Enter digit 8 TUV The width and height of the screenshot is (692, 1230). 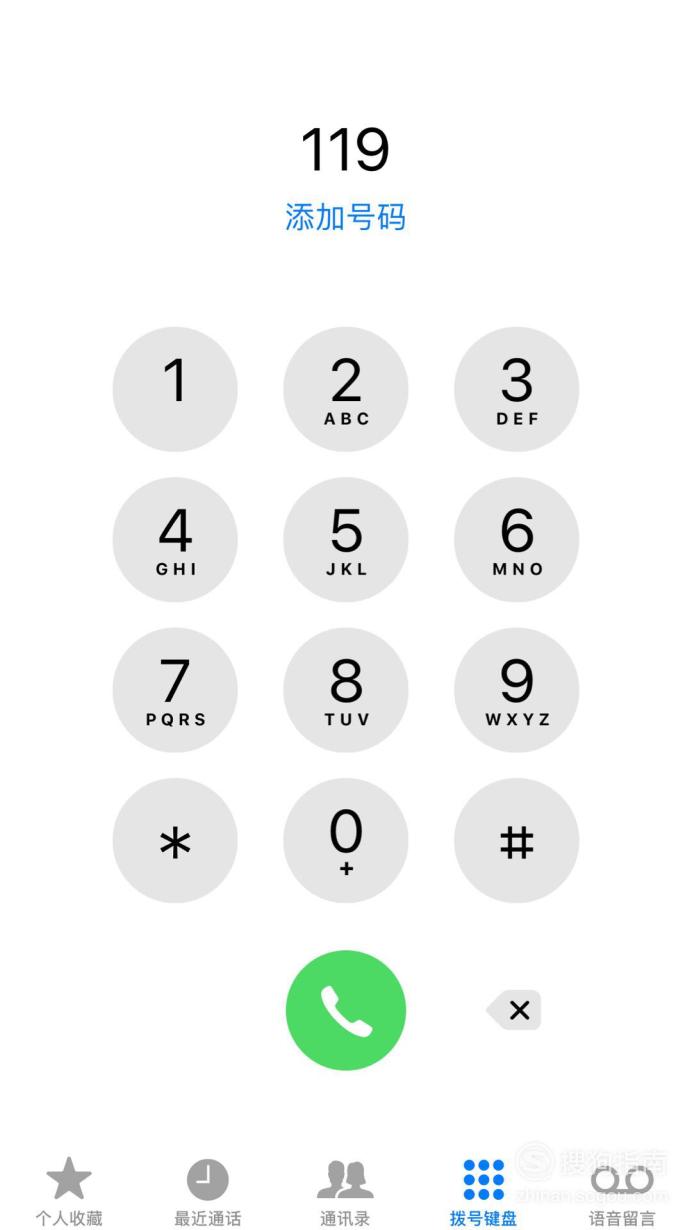tap(346, 690)
